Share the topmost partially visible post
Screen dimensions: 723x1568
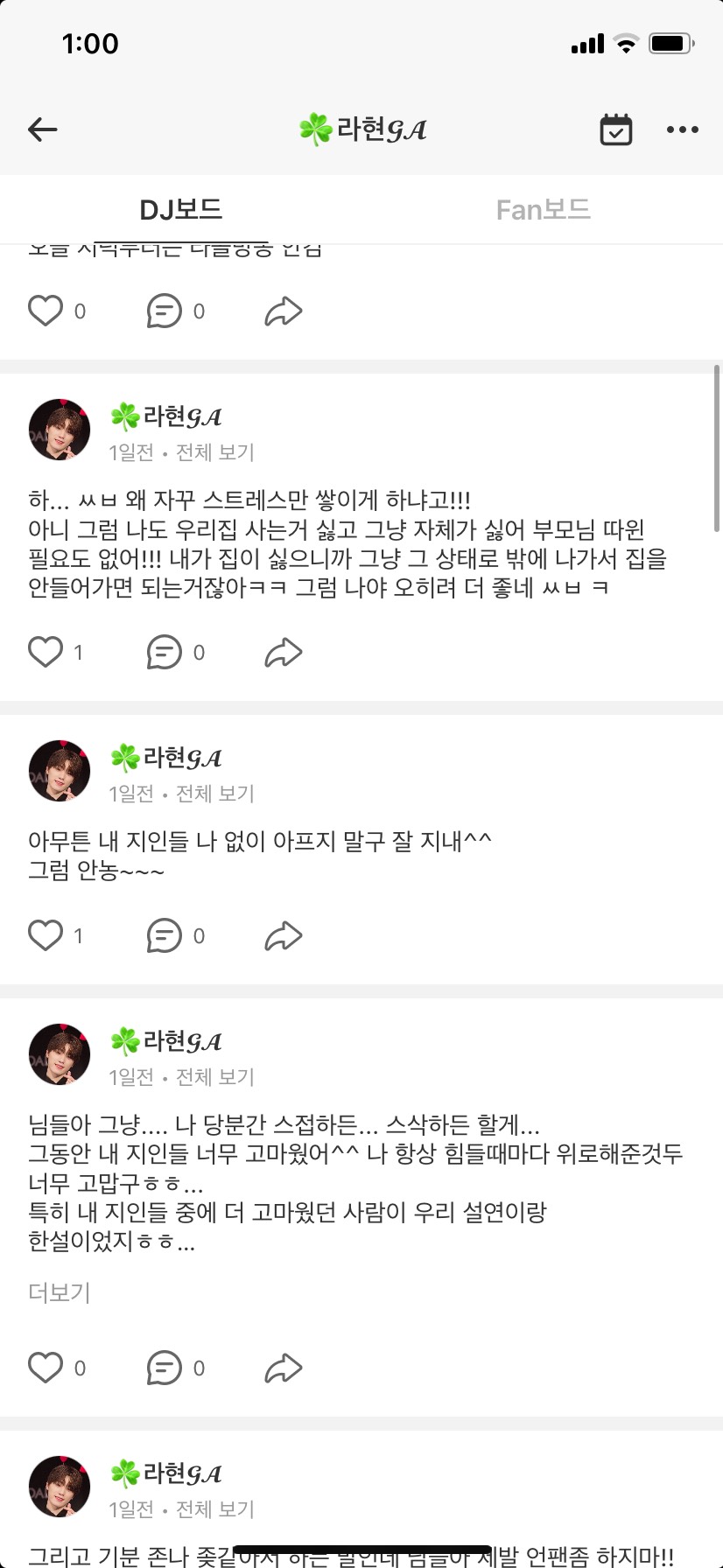coord(284,311)
